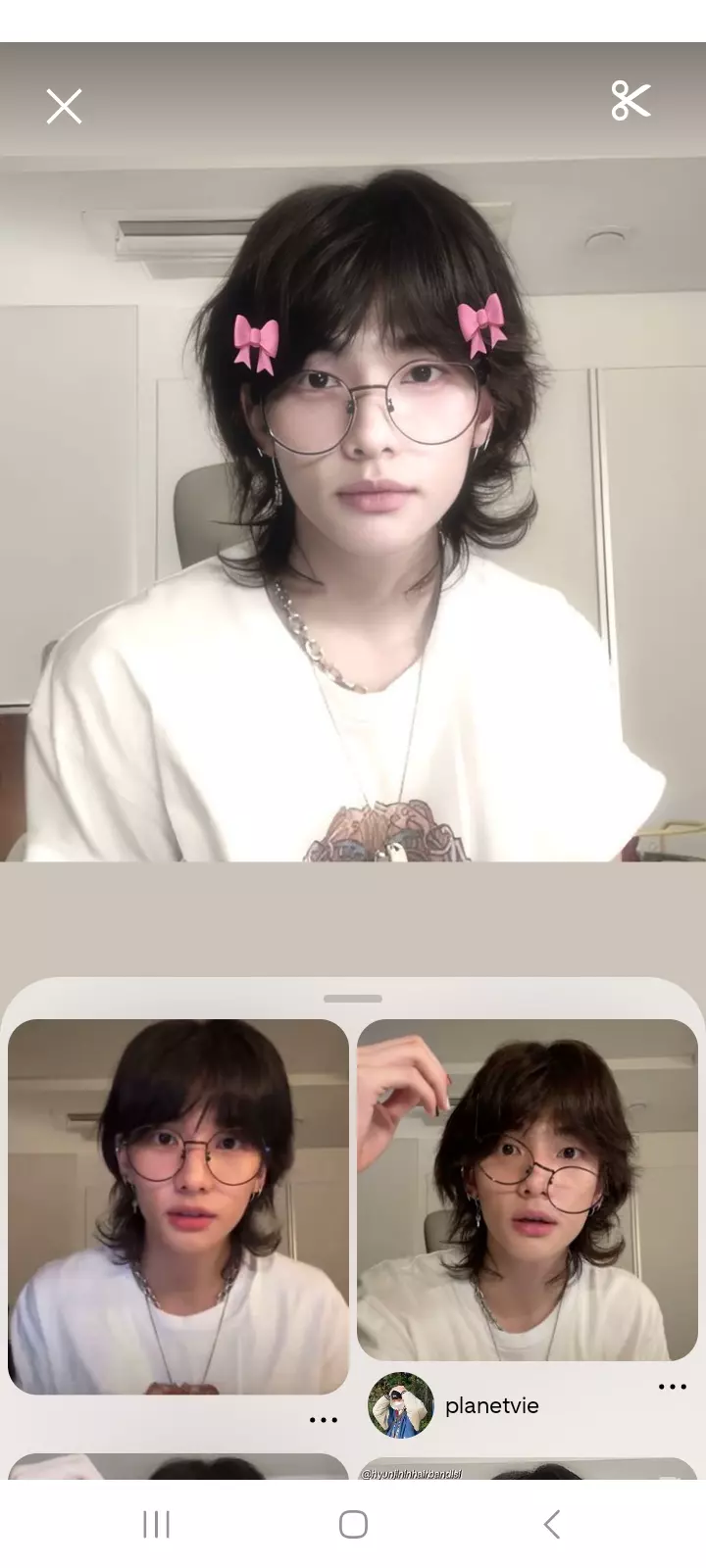Screen dimensions: 706x1568
Task: Go to the home screen
Action: [x=353, y=1524]
